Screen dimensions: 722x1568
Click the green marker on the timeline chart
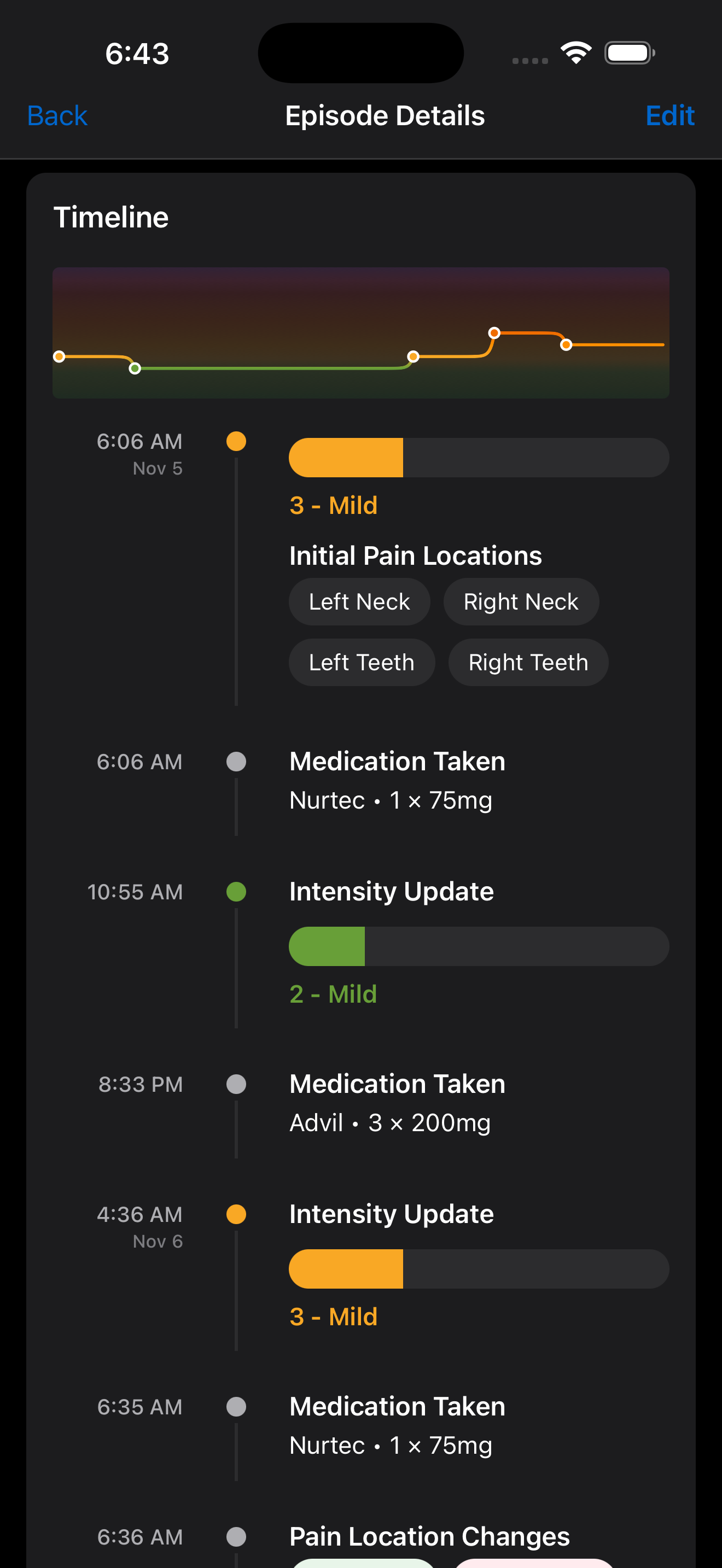[135, 368]
